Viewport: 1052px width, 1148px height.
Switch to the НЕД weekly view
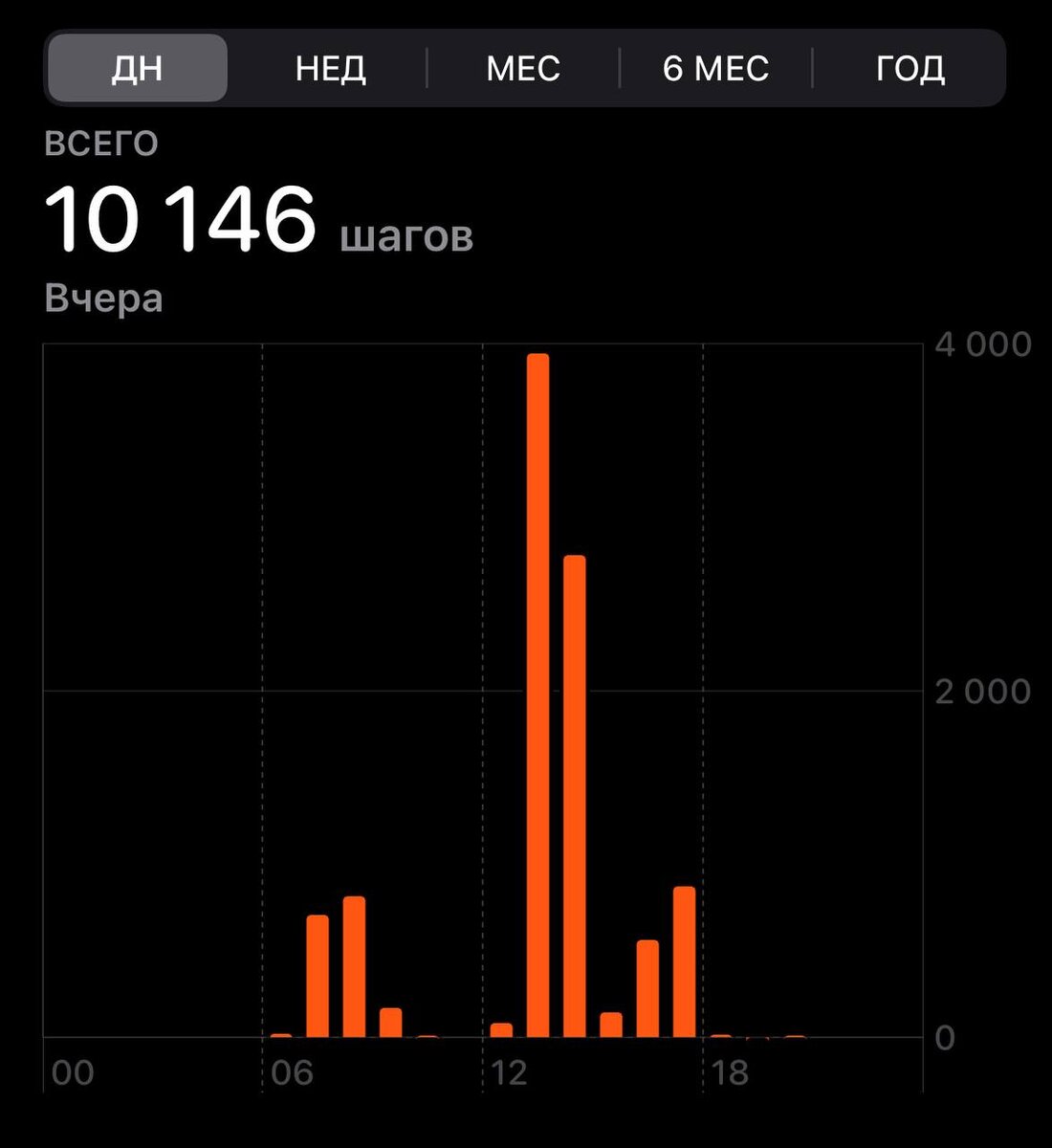330,68
